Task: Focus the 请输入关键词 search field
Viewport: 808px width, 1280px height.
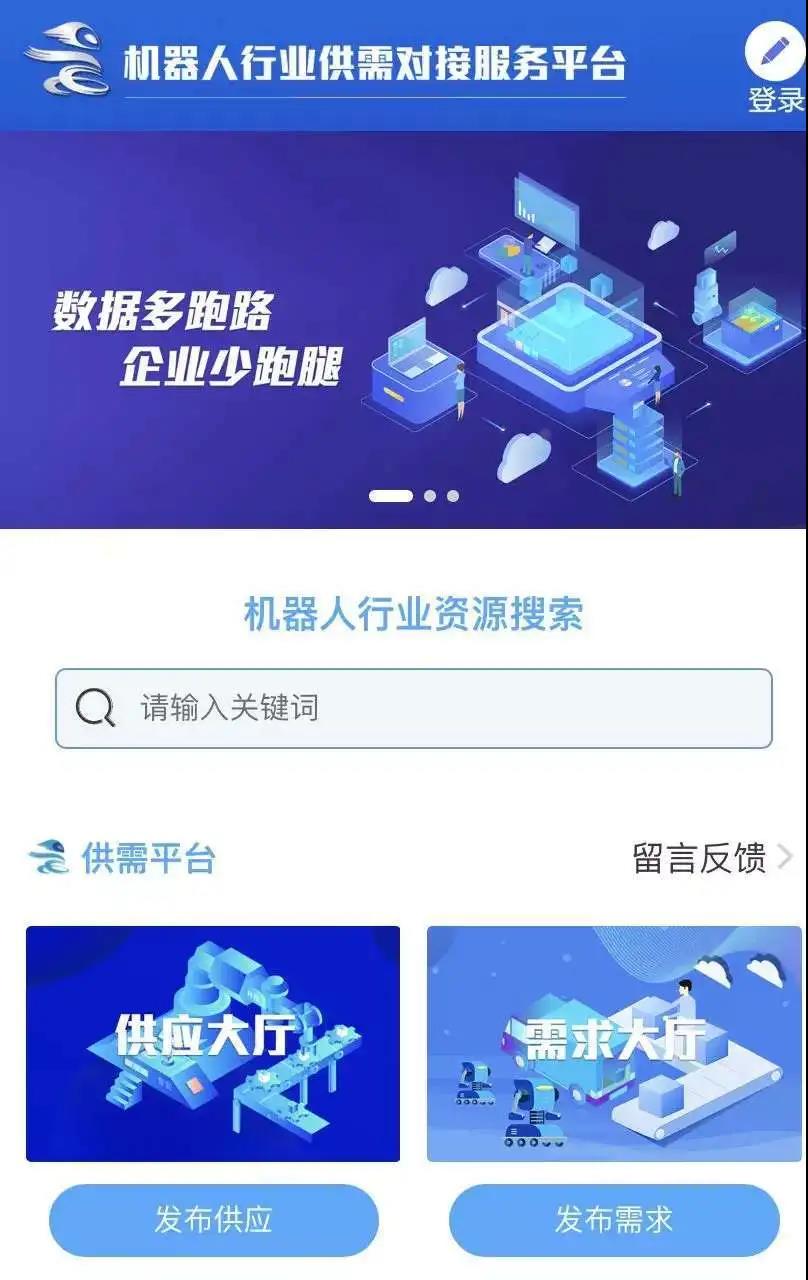Action: pyautogui.click(x=414, y=709)
